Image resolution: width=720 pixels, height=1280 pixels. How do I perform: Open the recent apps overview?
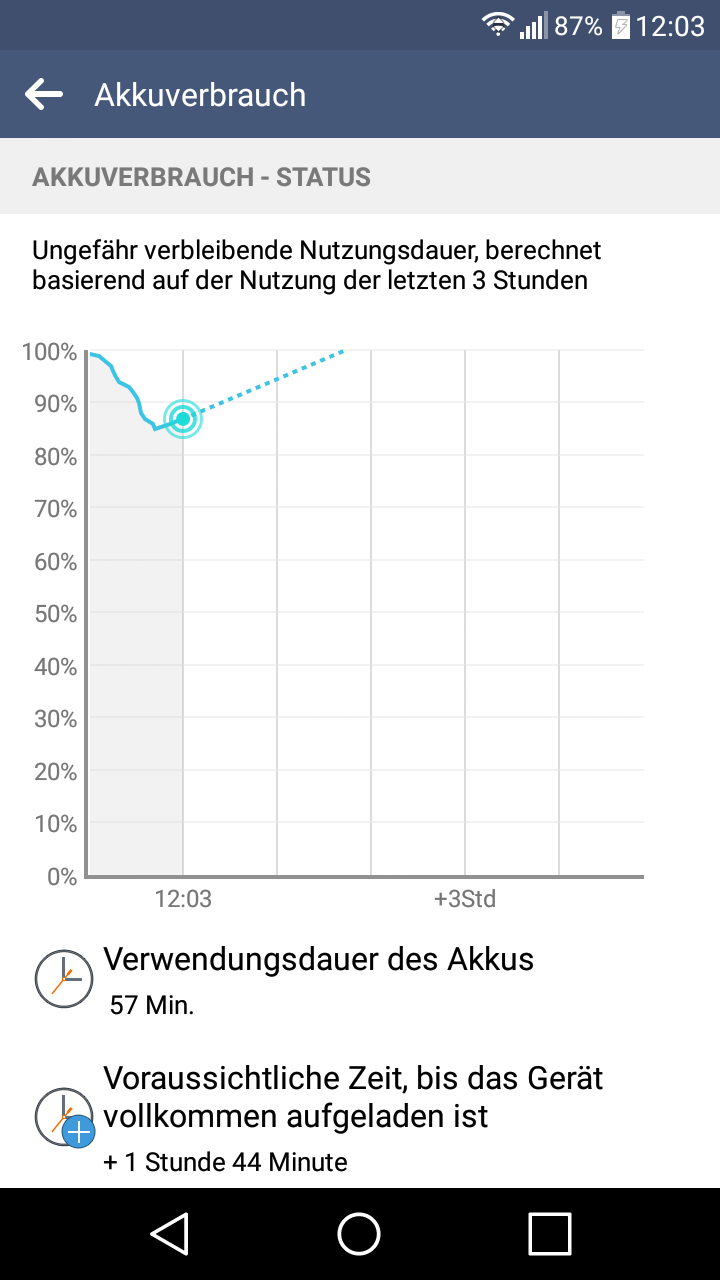click(x=549, y=1233)
